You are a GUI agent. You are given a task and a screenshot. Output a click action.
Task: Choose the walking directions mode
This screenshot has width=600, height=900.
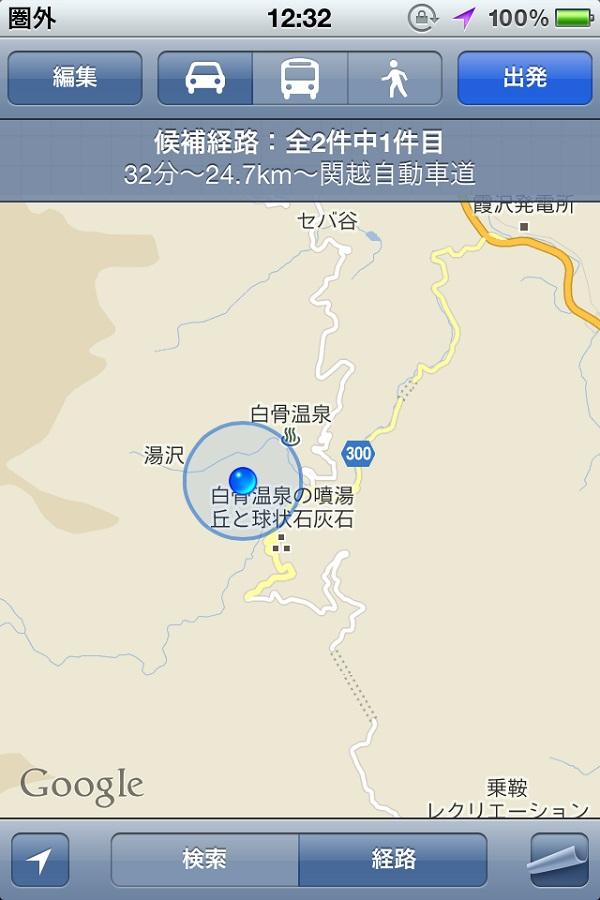(x=395, y=78)
